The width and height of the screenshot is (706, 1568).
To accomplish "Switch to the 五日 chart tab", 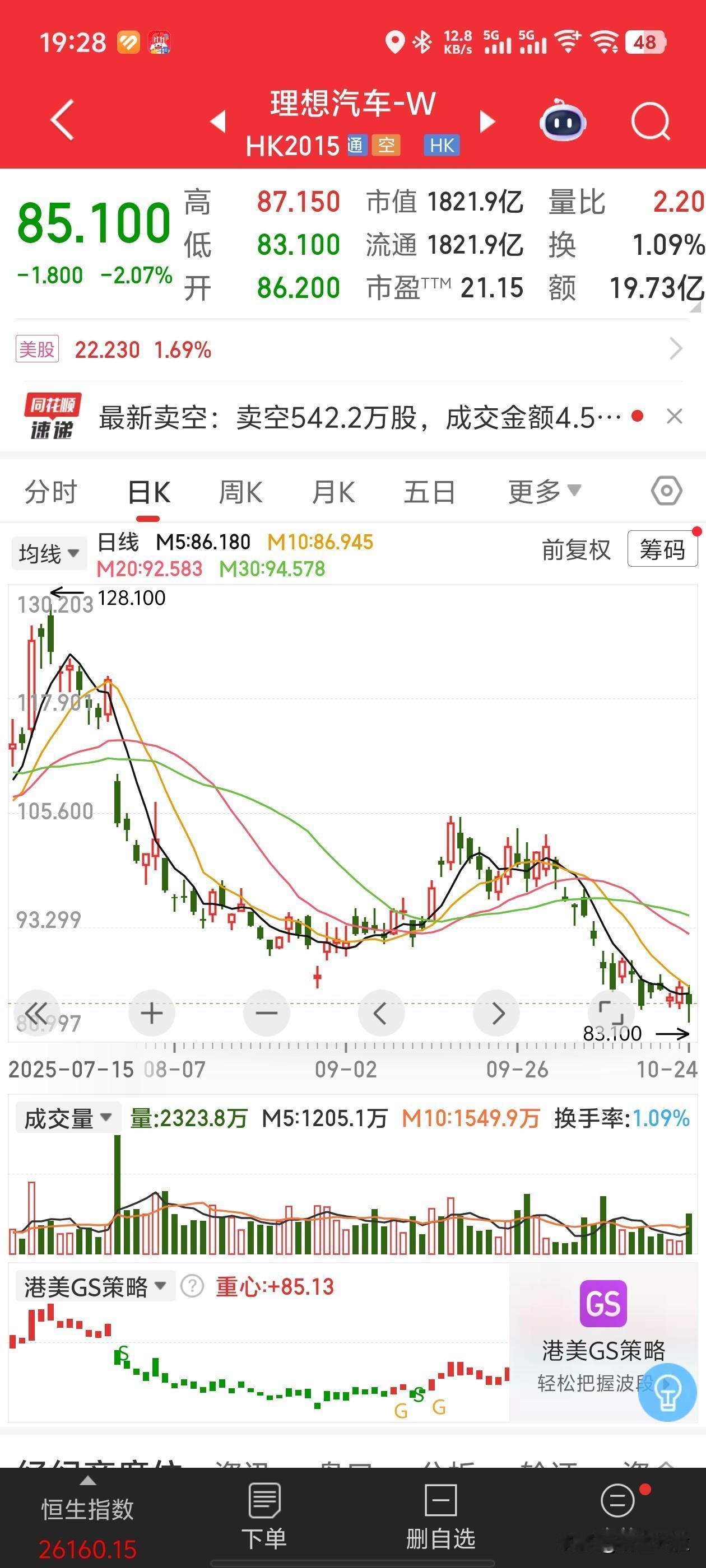I will [x=429, y=492].
